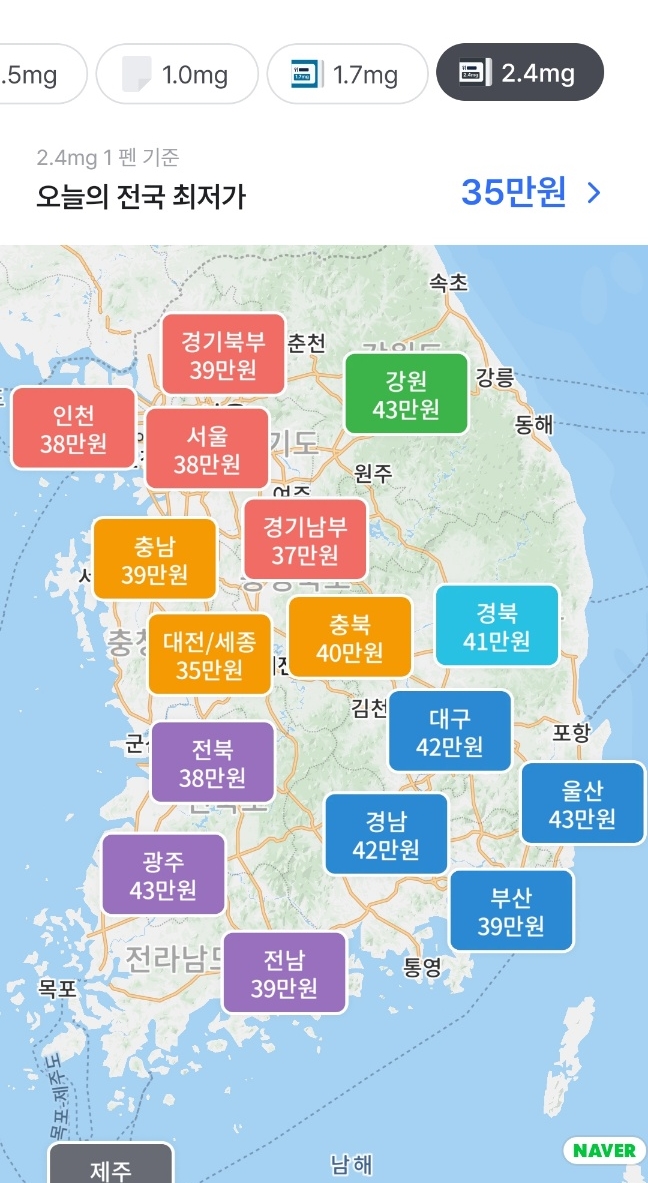The height and width of the screenshot is (1183, 648).
Task: Tap the 대구 42만원 marker
Action: (450, 730)
